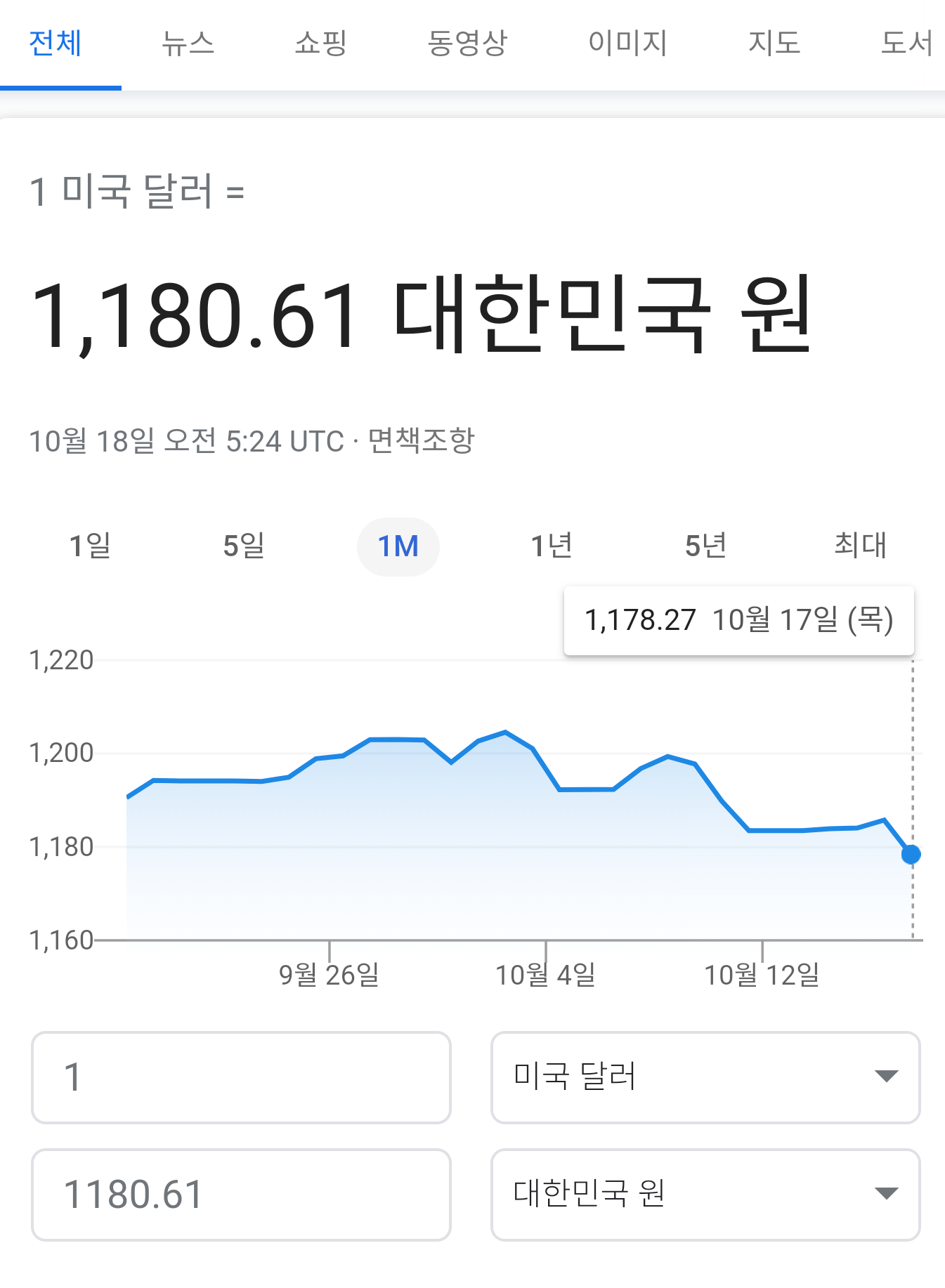Viewport: 945px width, 1288px height.
Task: Show the 5년 chart range
Action: [705, 546]
